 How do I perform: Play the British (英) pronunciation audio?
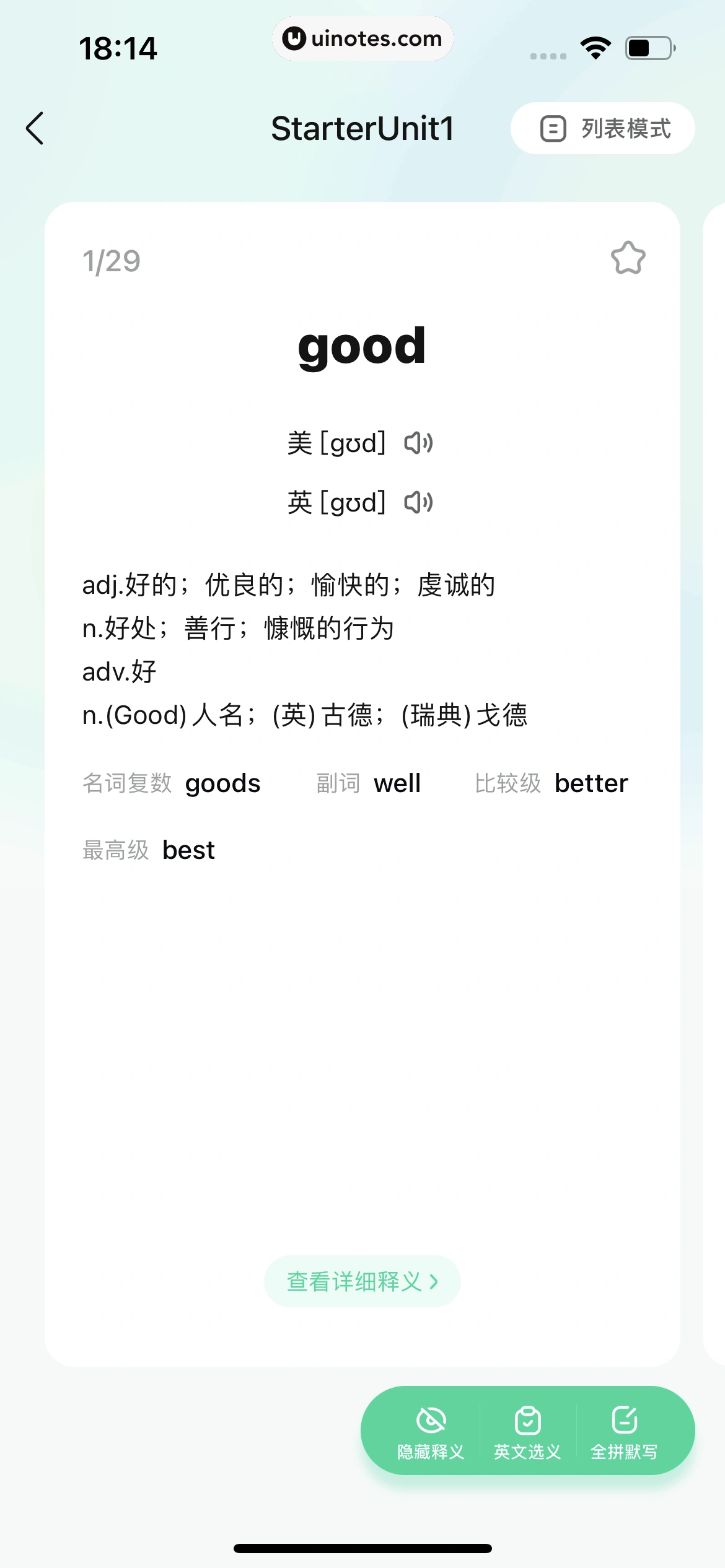tap(418, 502)
